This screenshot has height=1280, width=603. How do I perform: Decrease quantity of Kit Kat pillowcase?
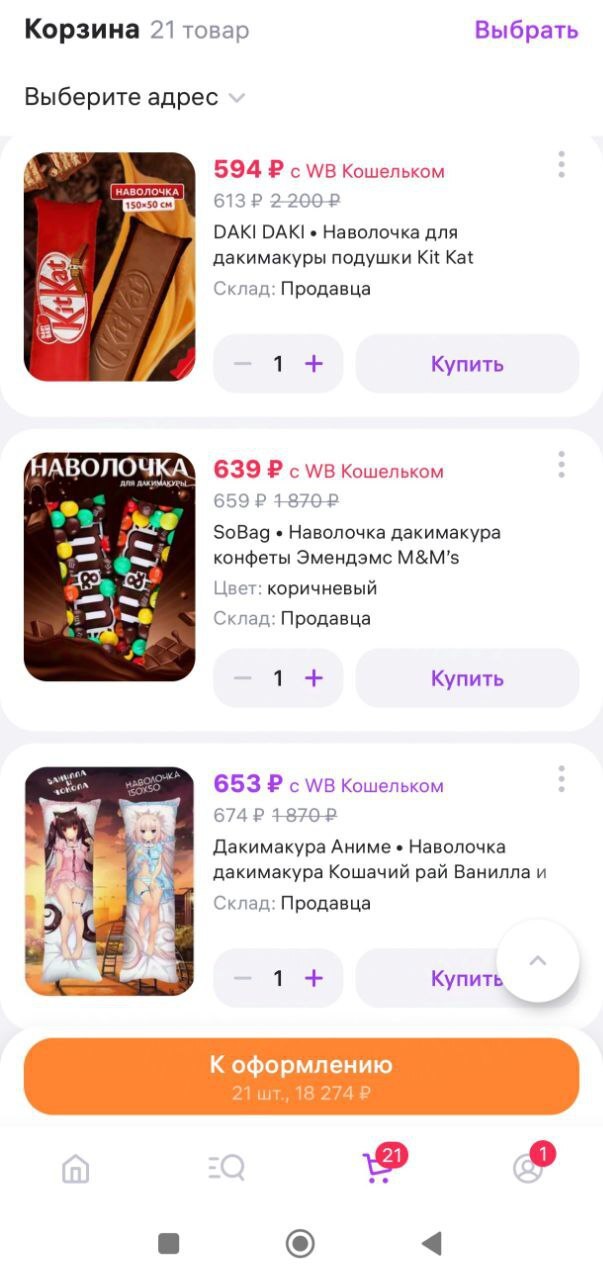click(x=242, y=364)
